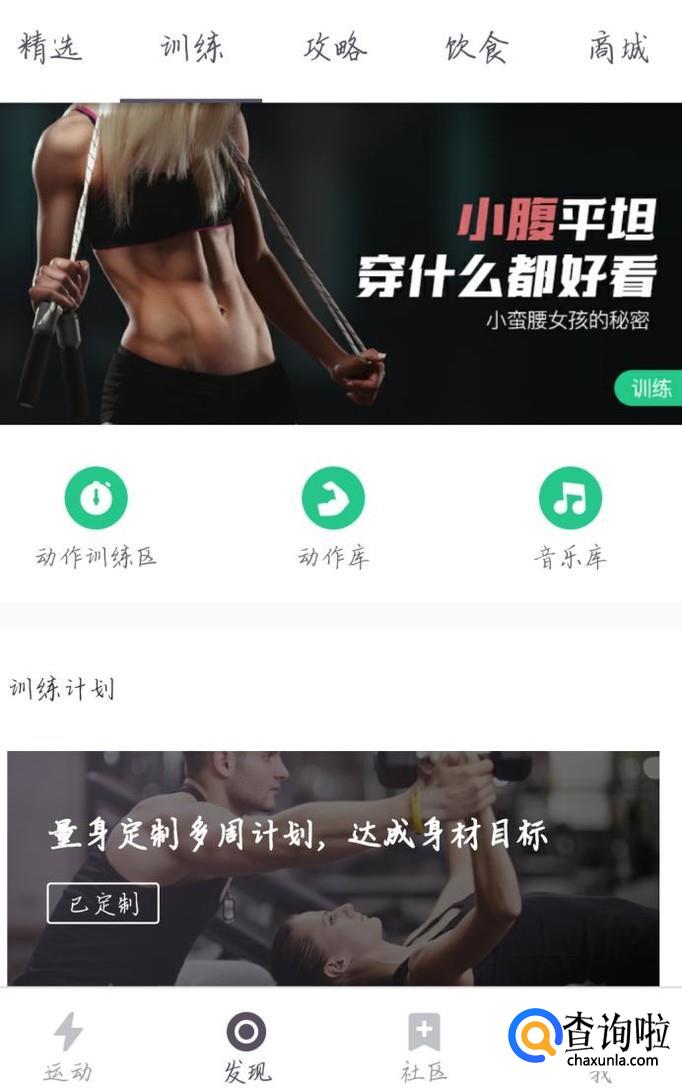Tap the 已定制 button
This screenshot has width=682, height=1091.
click(102, 904)
